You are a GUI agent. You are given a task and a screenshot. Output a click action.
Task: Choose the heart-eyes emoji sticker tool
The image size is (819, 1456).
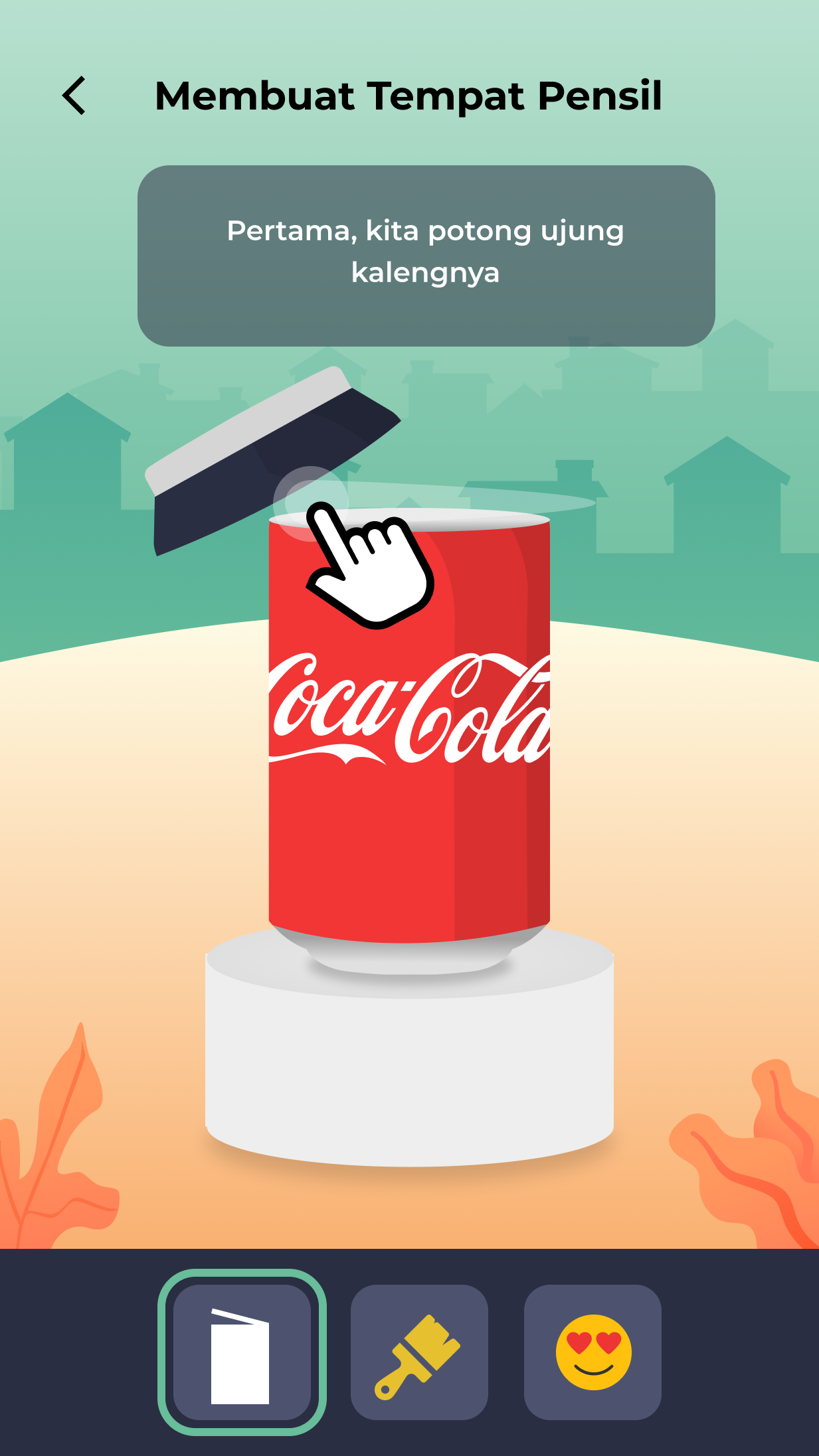(x=592, y=1352)
